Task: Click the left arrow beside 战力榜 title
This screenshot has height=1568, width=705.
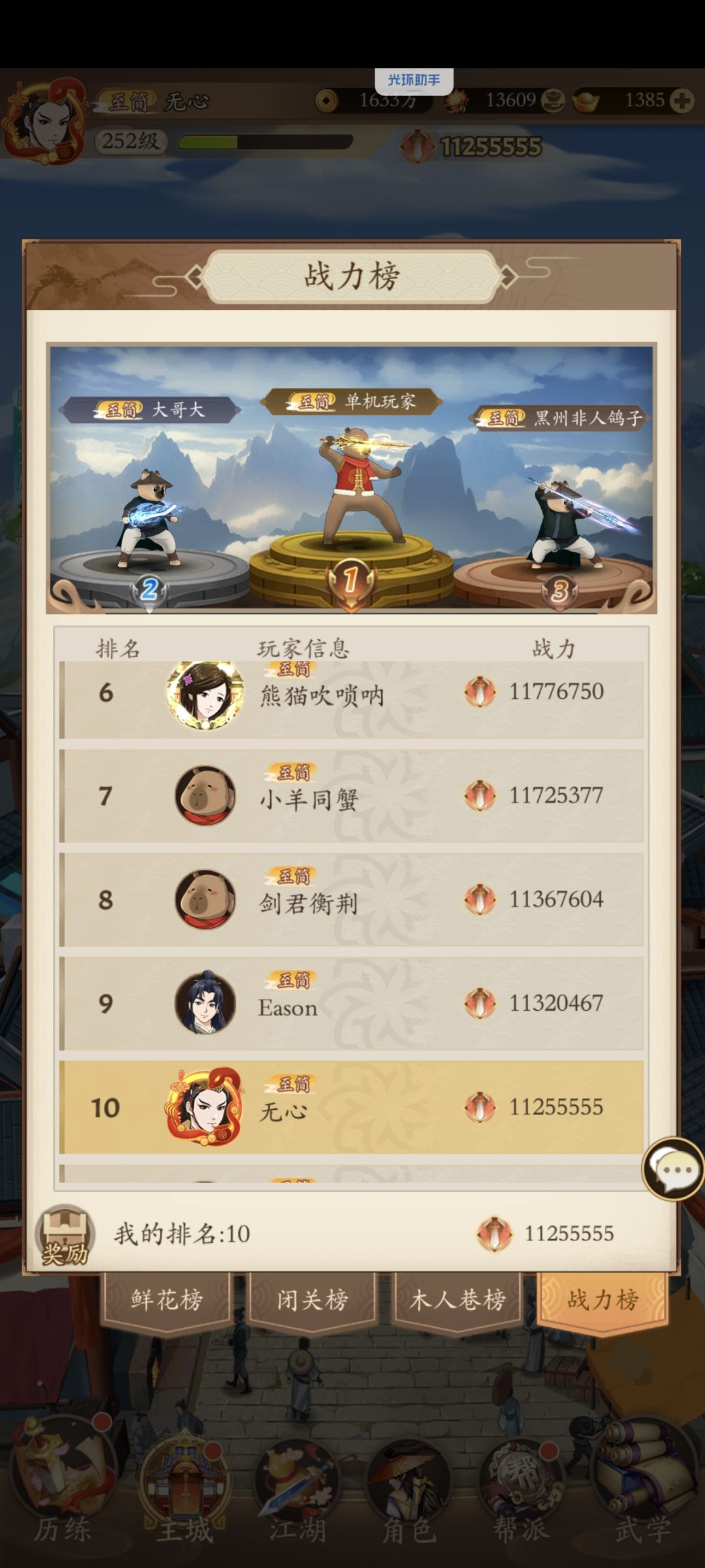Action: click(196, 277)
